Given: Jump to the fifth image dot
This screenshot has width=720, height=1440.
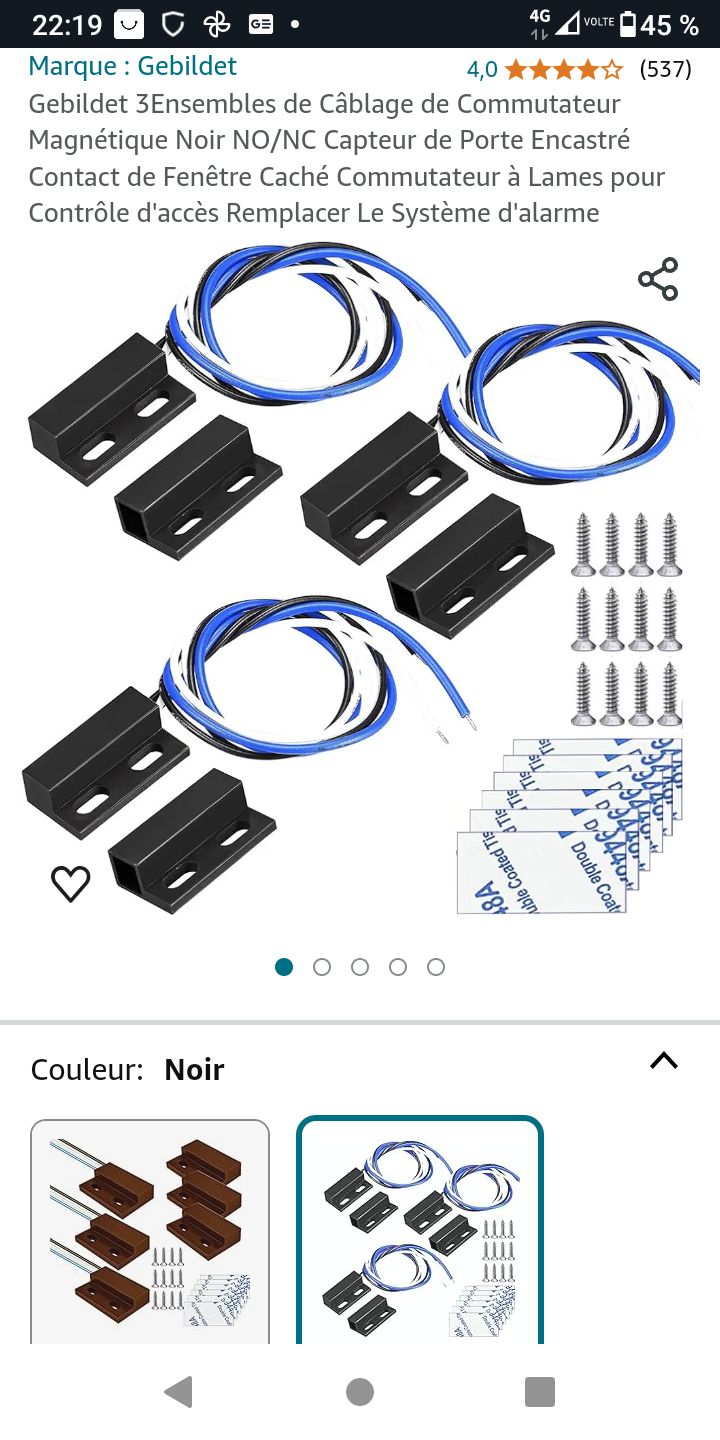Looking at the screenshot, I should coord(436,967).
